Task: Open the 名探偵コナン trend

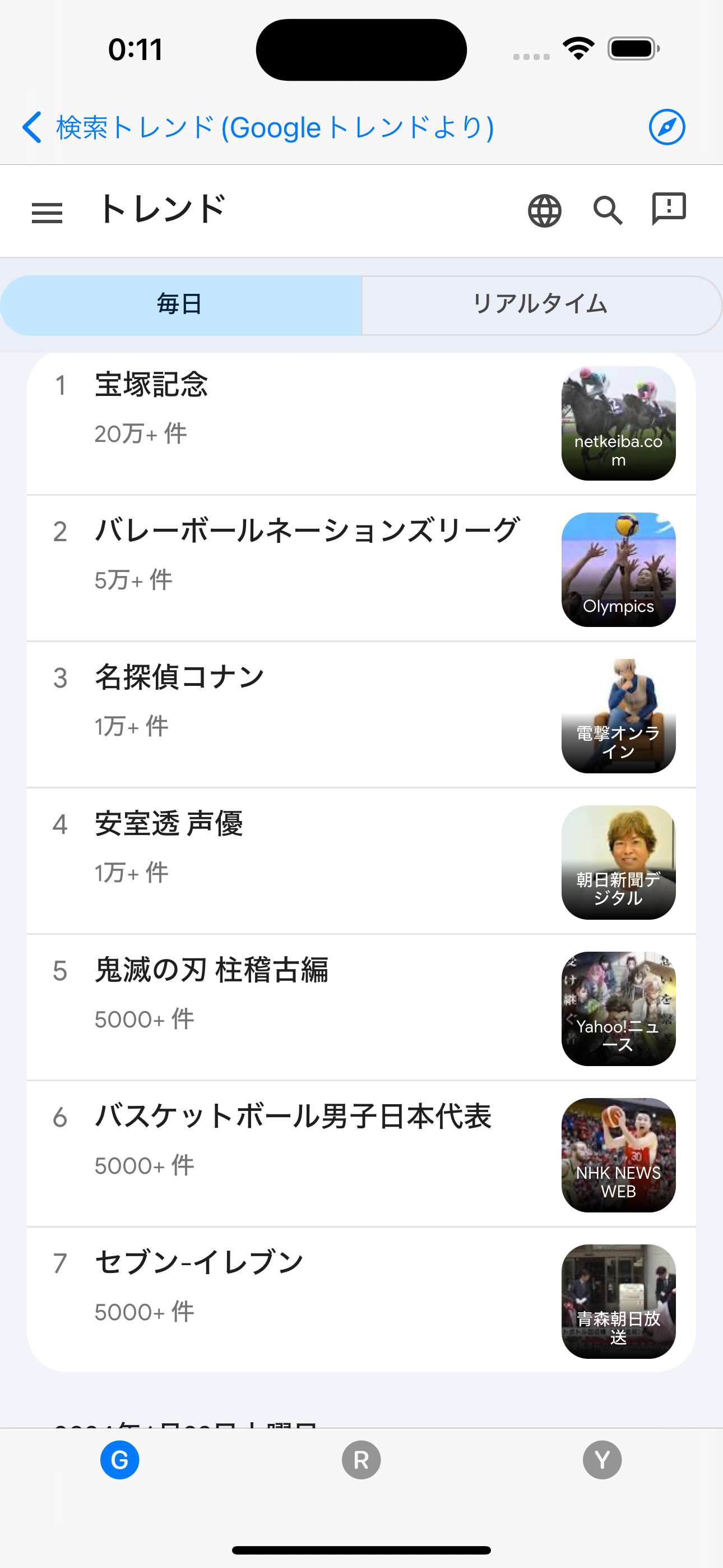Action: (x=361, y=715)
